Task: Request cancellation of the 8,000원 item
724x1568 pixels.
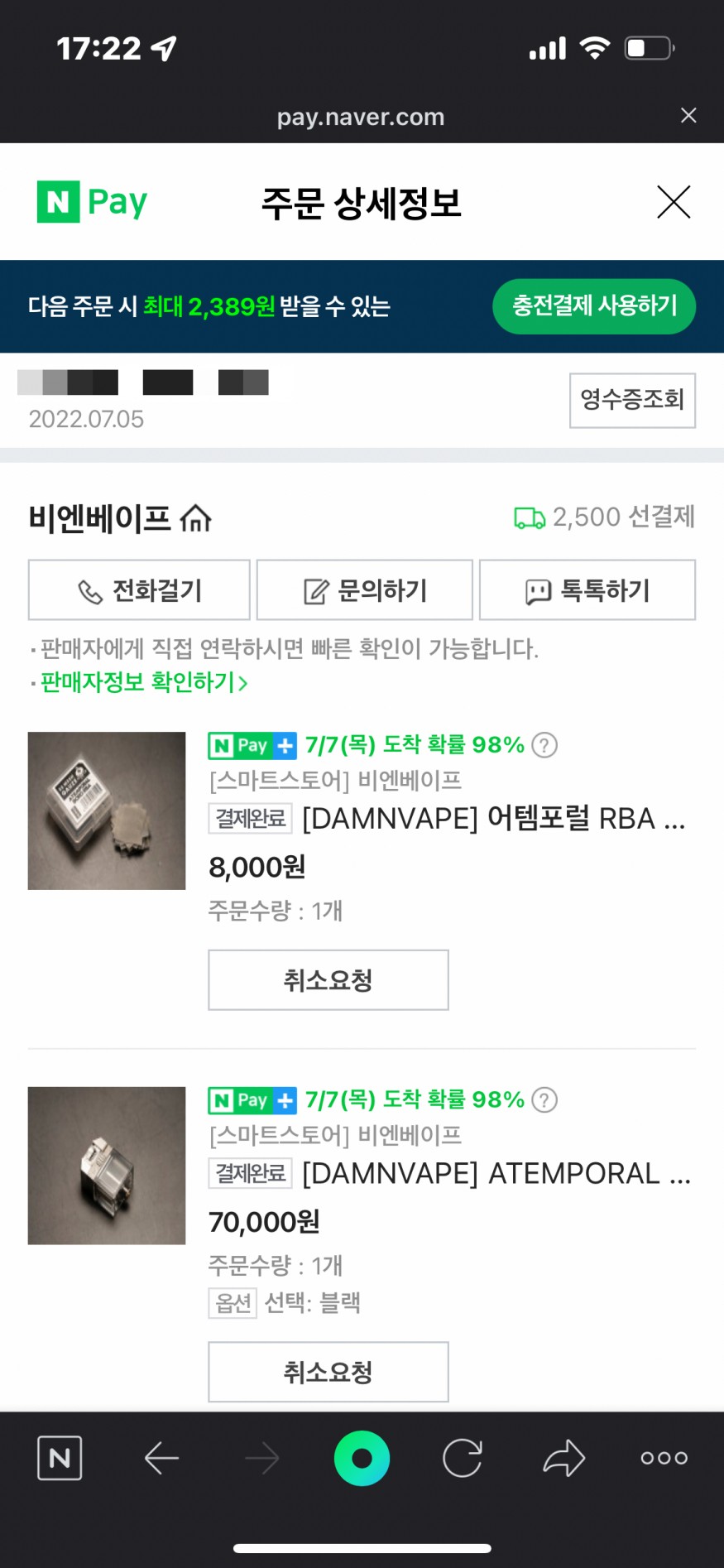Action: point(328,980)
